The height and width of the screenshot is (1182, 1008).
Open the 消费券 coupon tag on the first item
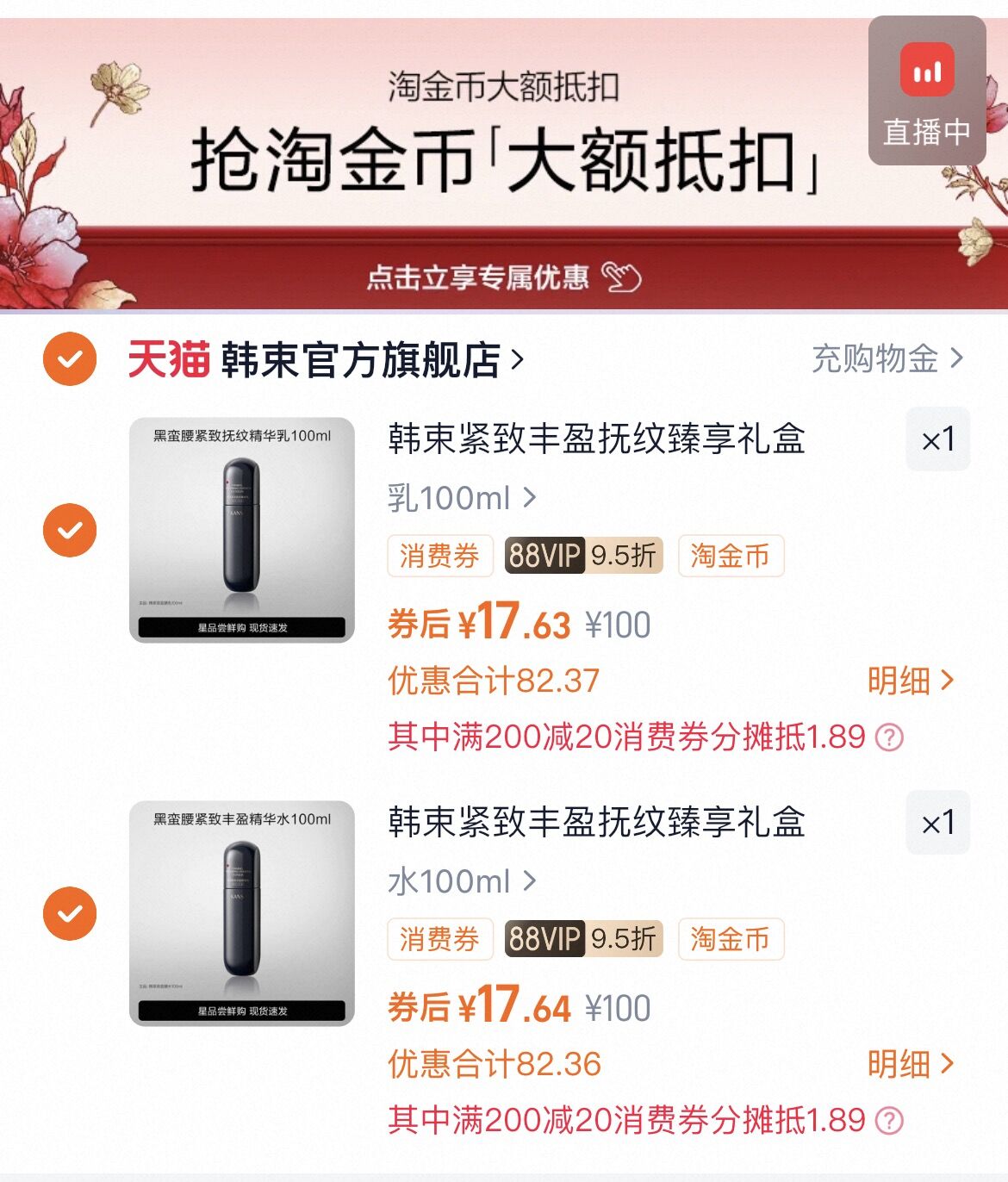(440, 557)
